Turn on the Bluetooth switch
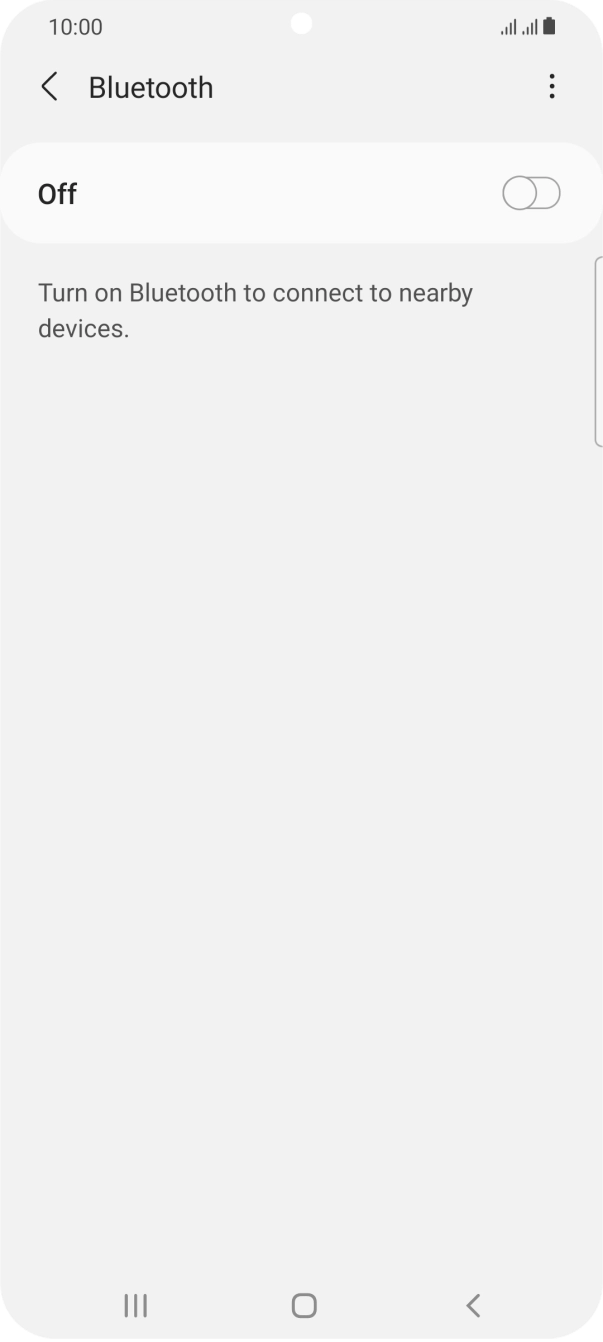The image size is (603, 1342). (531, 193)
